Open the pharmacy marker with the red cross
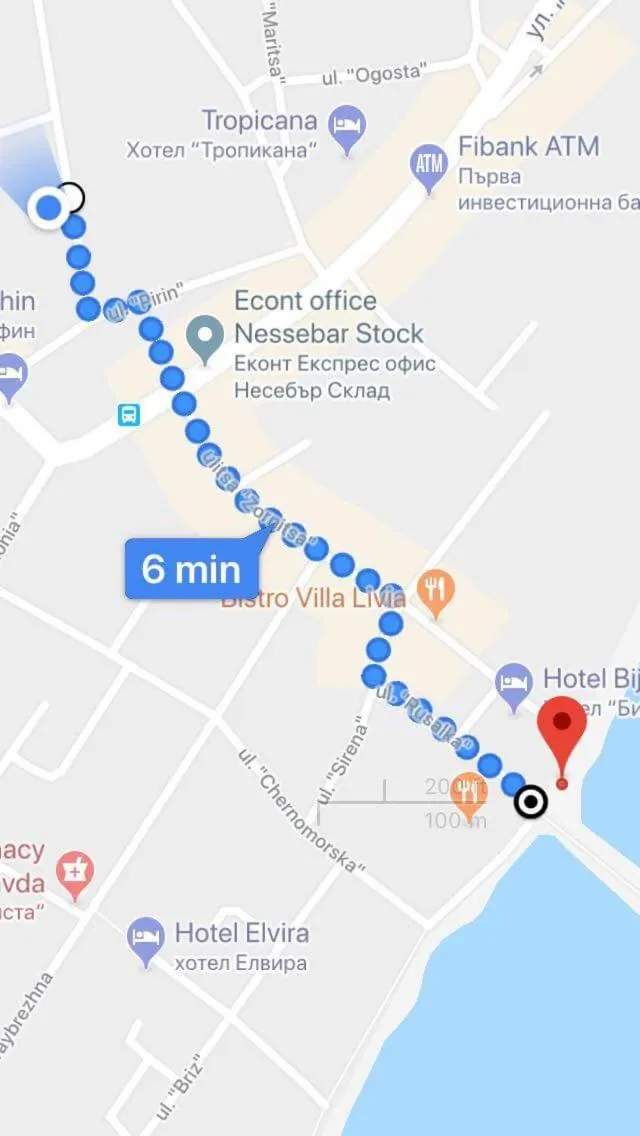Image resolution: width=640 pixels, height=1136 pixels. [73, 870]
